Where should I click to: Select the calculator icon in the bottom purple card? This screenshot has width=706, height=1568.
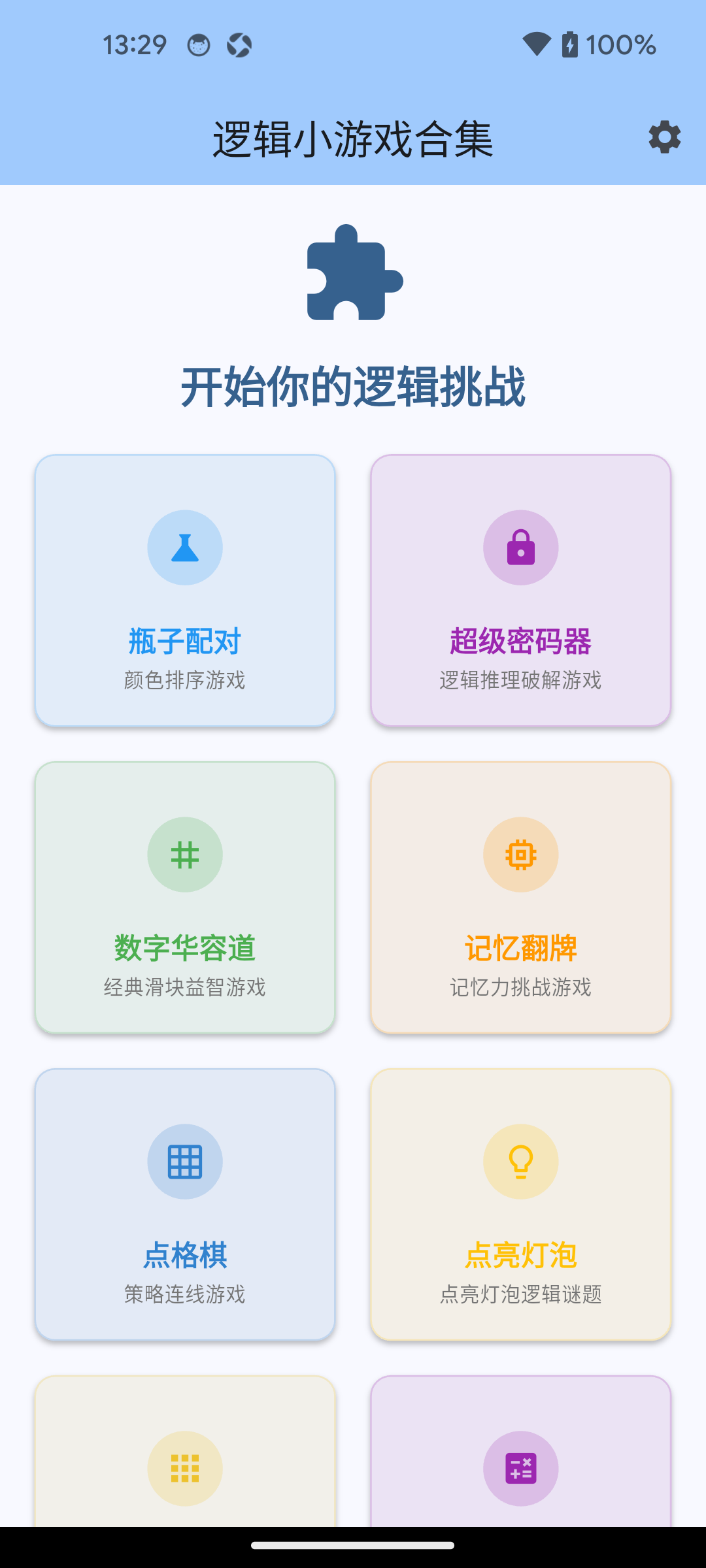(x=520, y=1468)
